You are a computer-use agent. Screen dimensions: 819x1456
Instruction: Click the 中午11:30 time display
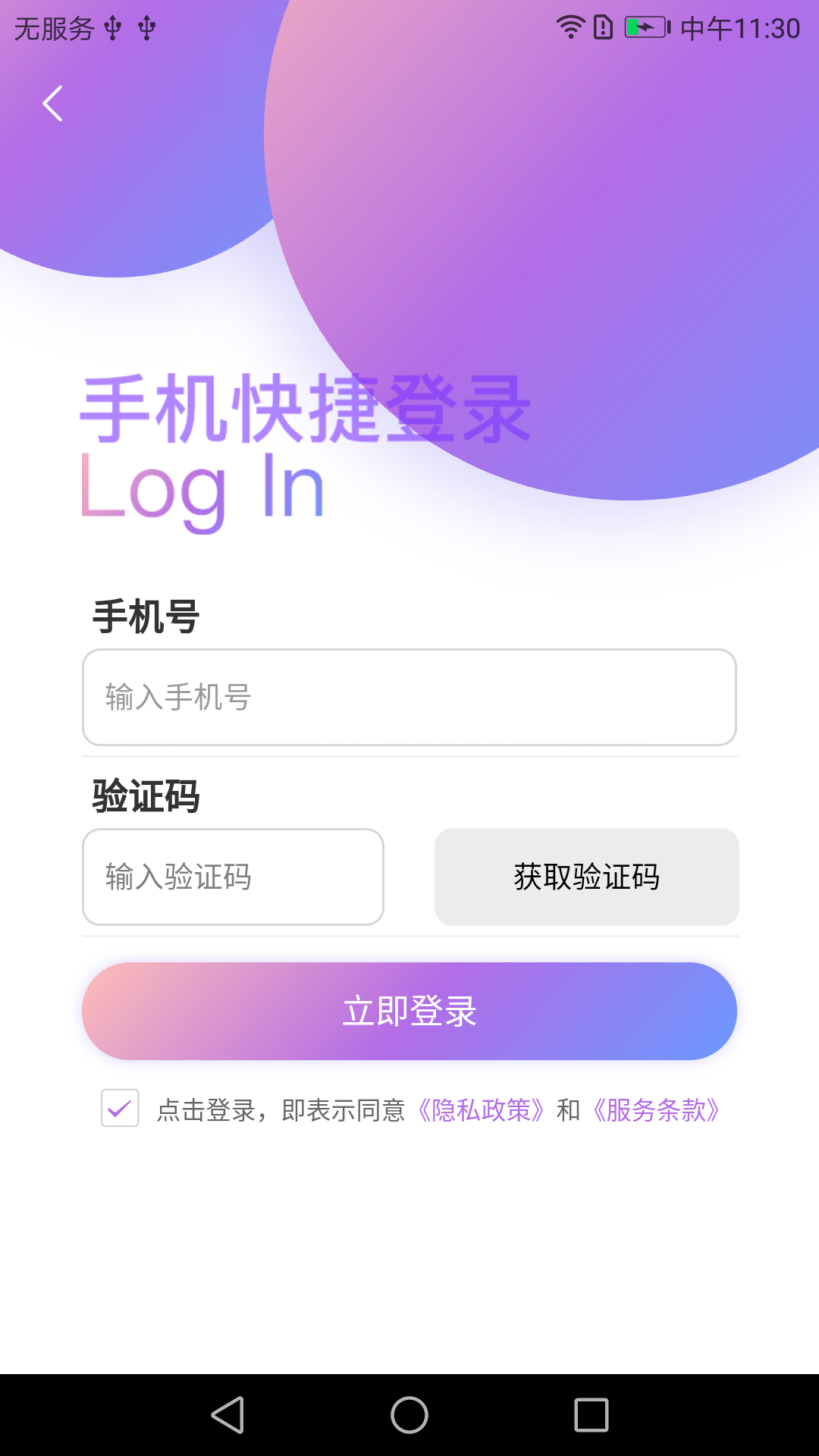pos(739,28)
